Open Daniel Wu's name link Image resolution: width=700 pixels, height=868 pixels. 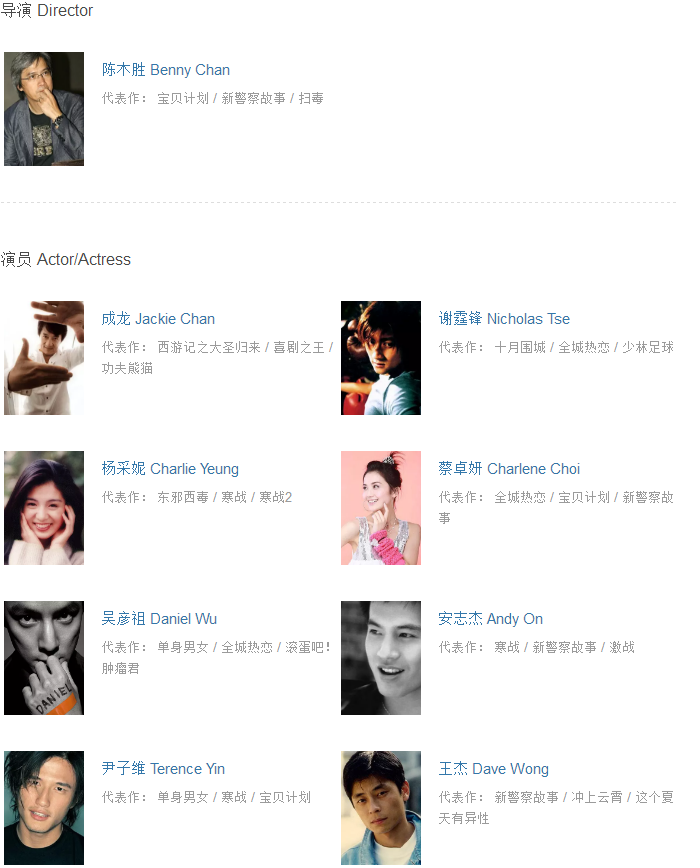[159, 619]
